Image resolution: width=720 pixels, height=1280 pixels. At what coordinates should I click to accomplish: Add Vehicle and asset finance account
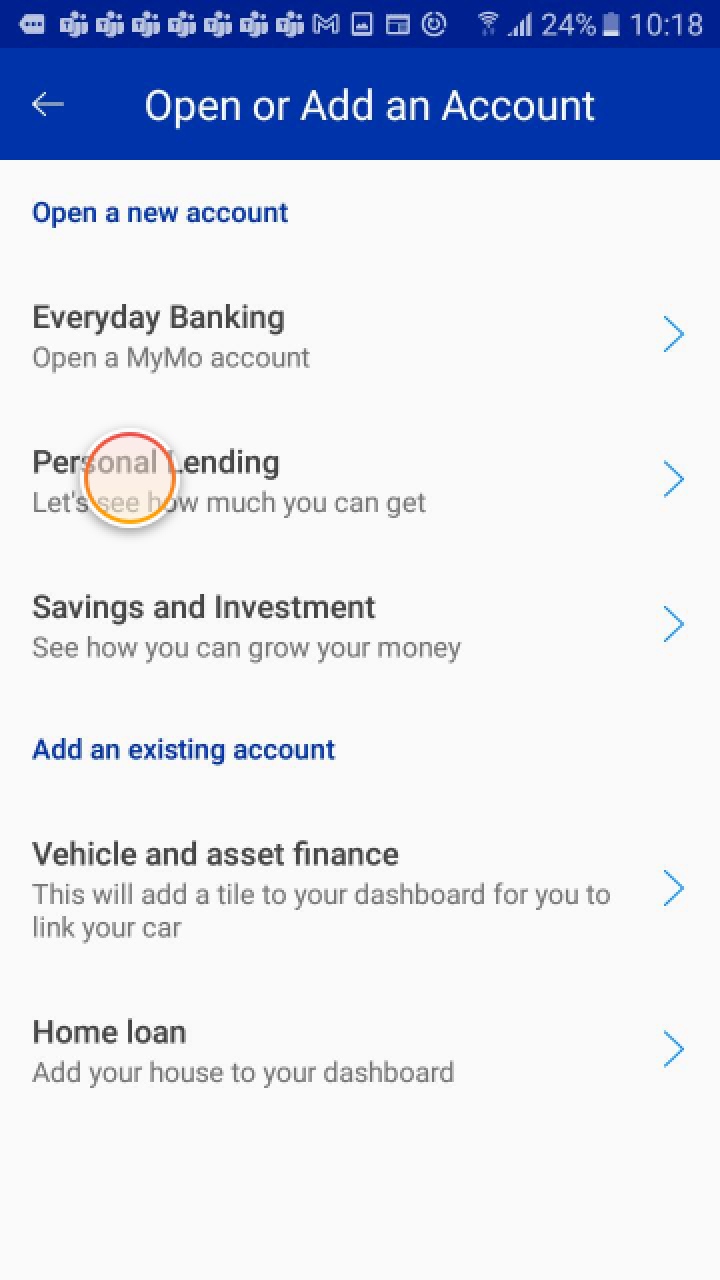point(358,889)
